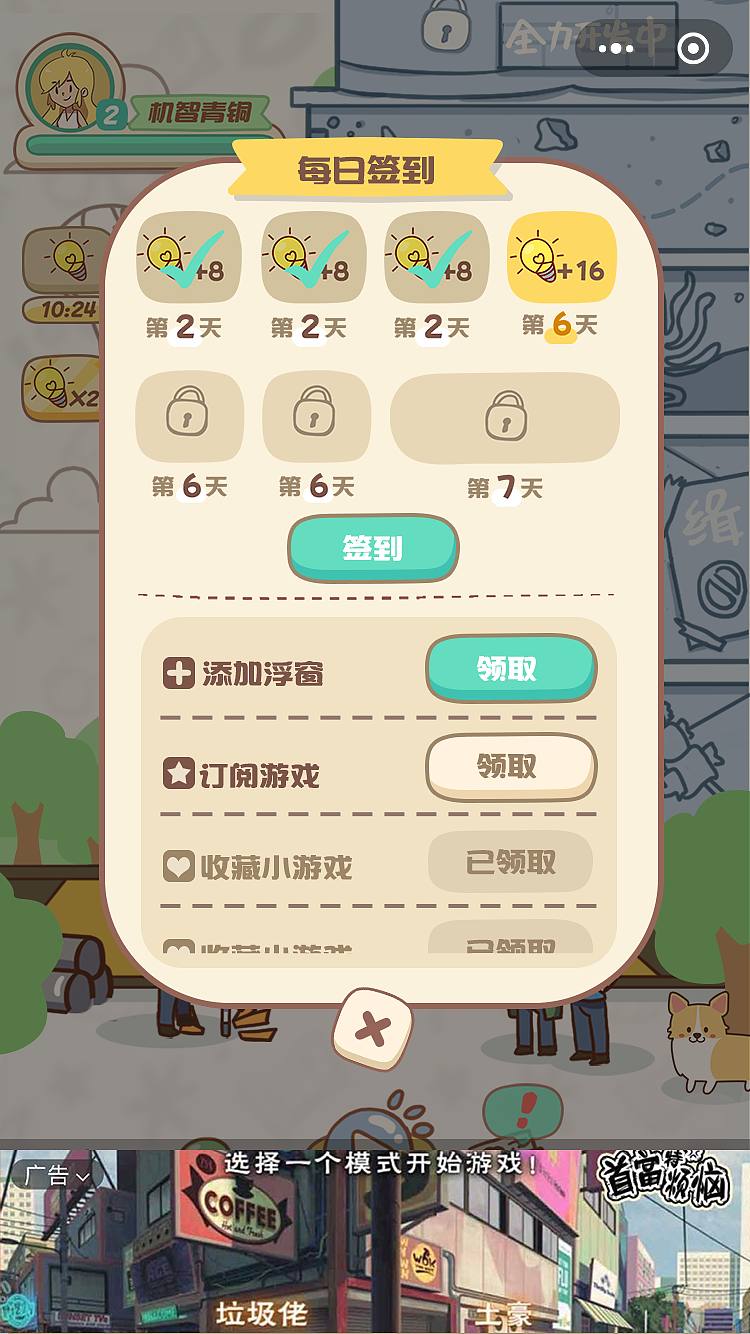750x1334 pixels.
Task: Tap the locked Day 7 reward padlock
Action: point(504,417)
